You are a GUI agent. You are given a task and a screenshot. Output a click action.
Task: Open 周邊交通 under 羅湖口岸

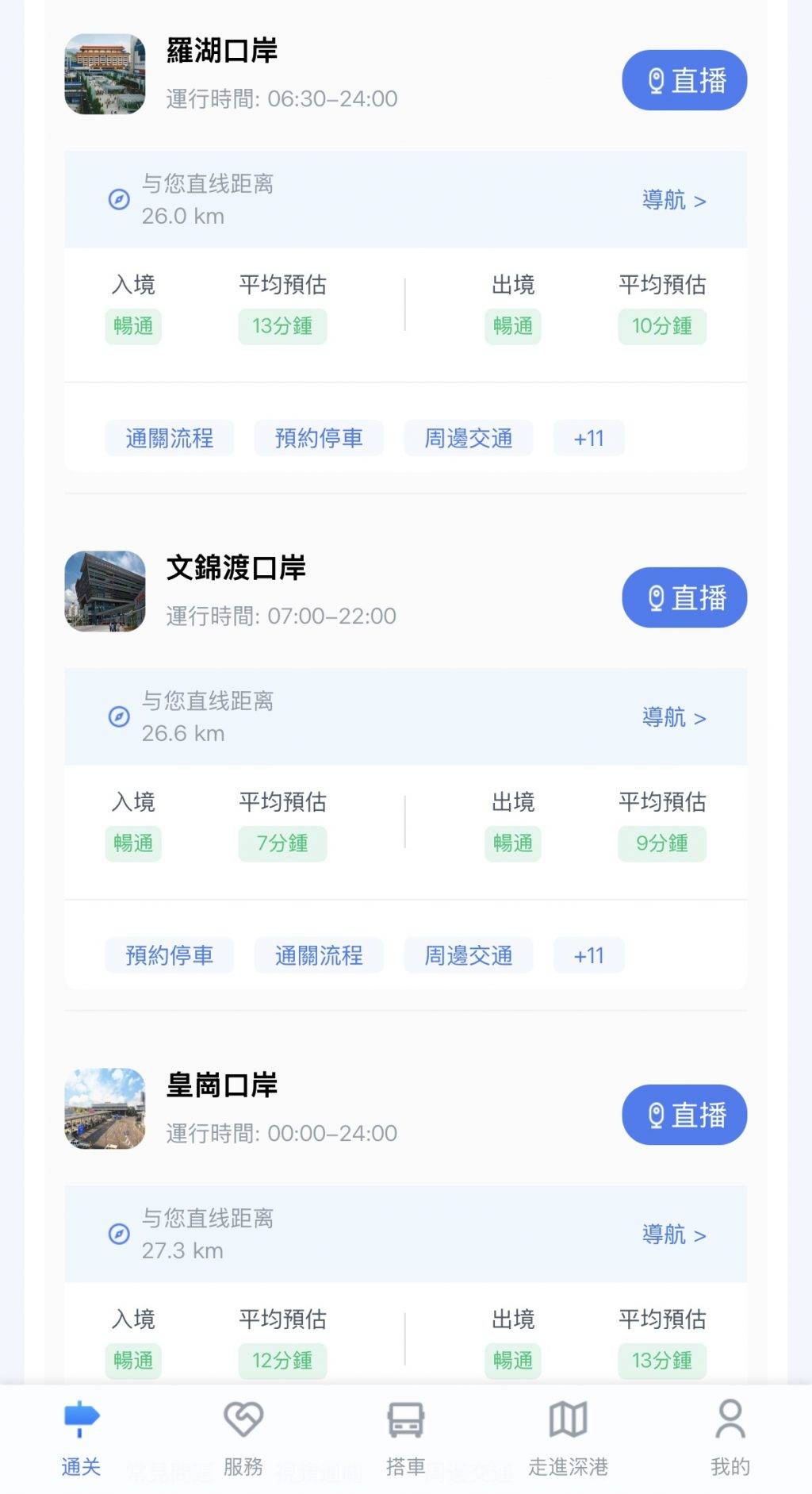tap(469, 438)
